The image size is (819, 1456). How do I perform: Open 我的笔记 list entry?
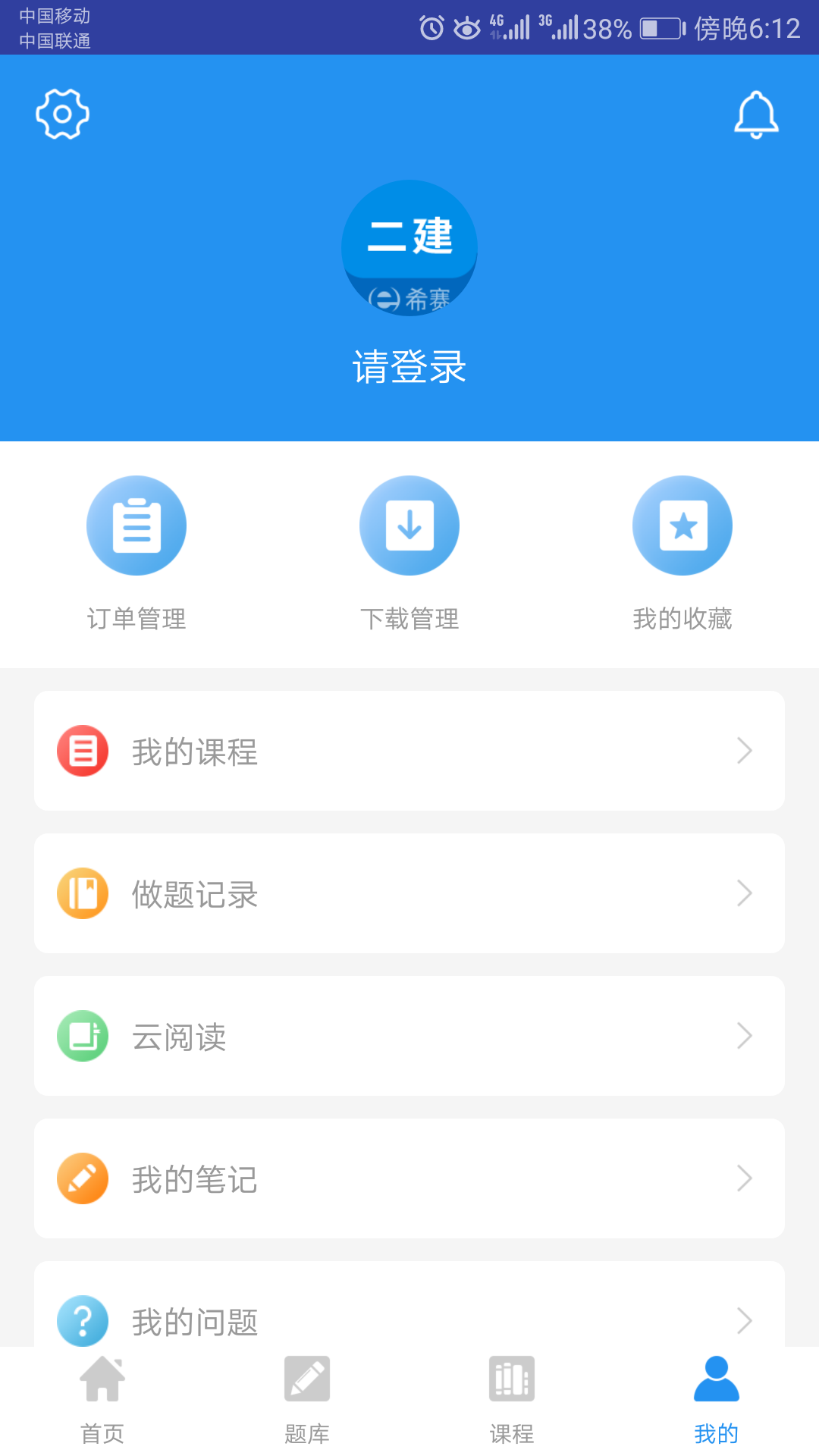409,1178
